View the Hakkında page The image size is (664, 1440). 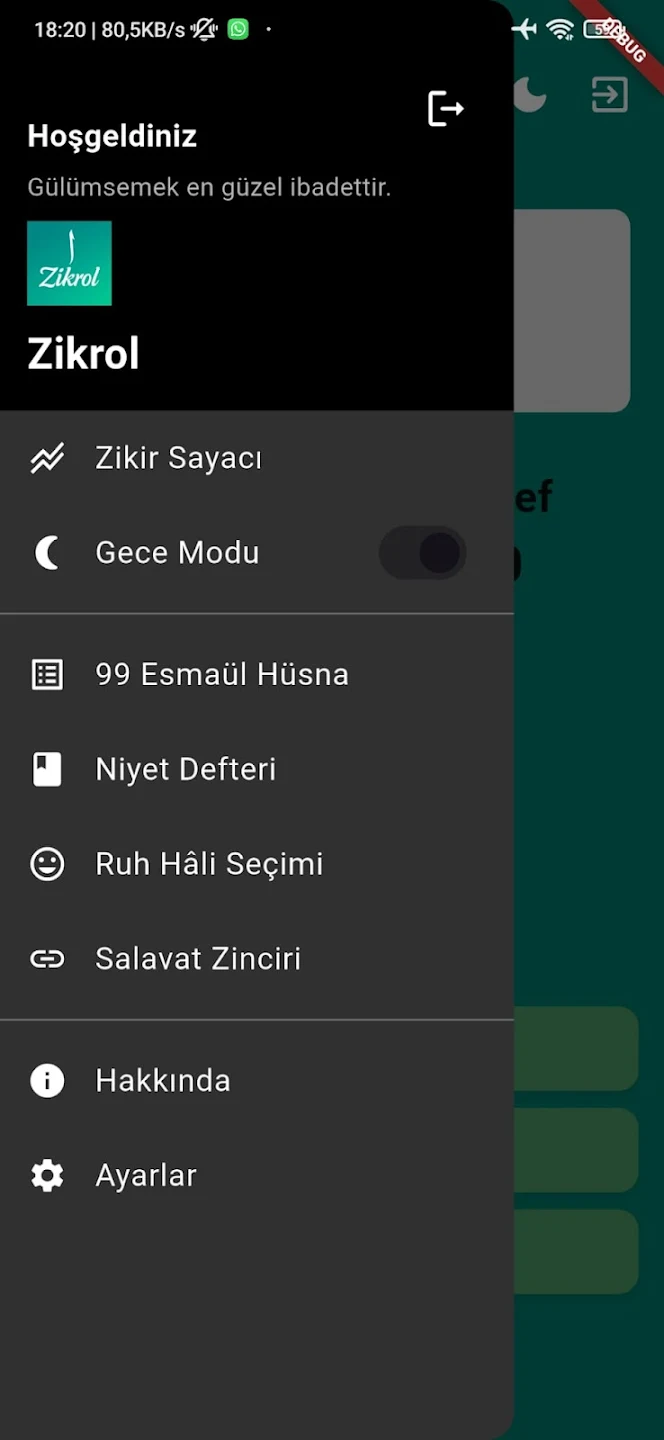[x=163, y=1080]
